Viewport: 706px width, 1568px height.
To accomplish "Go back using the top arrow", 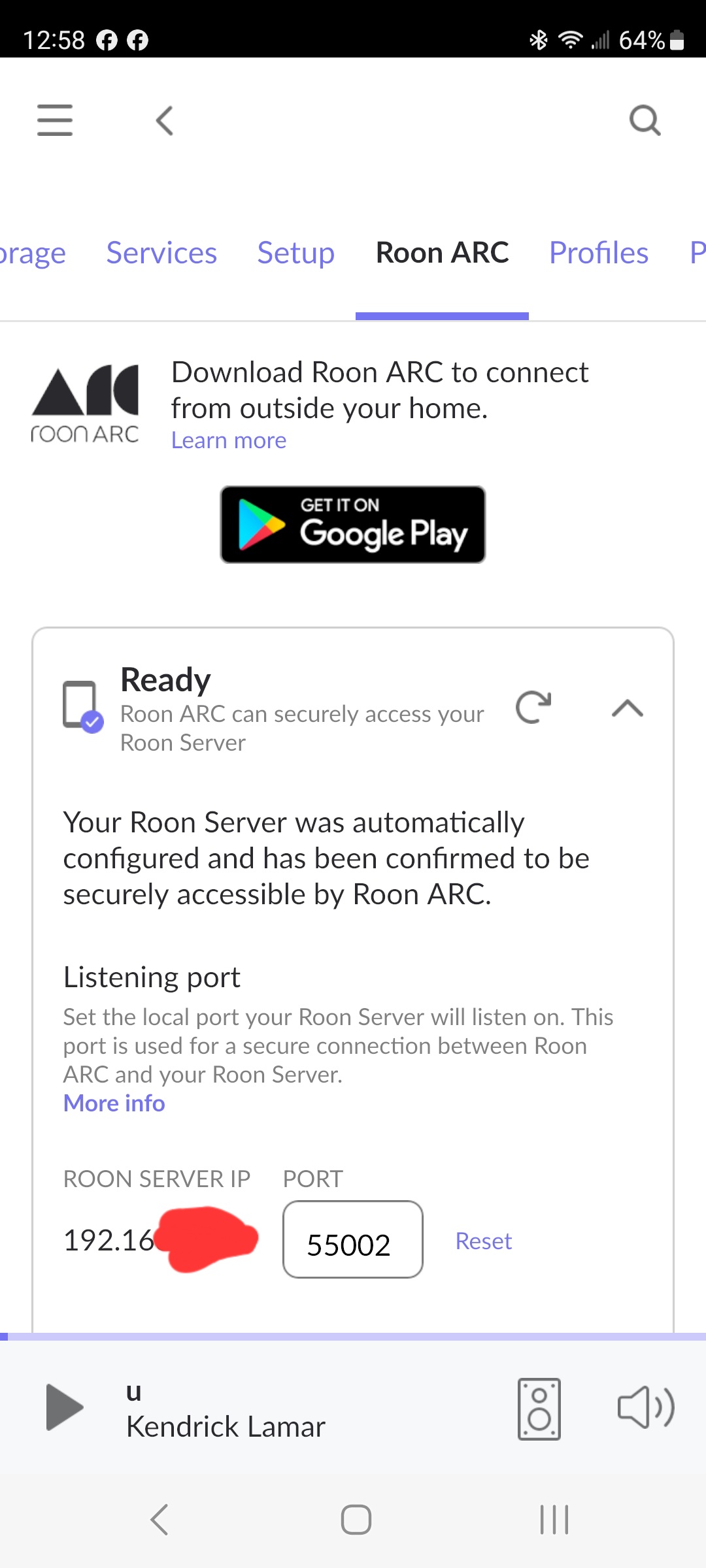I will pos(165,121).
